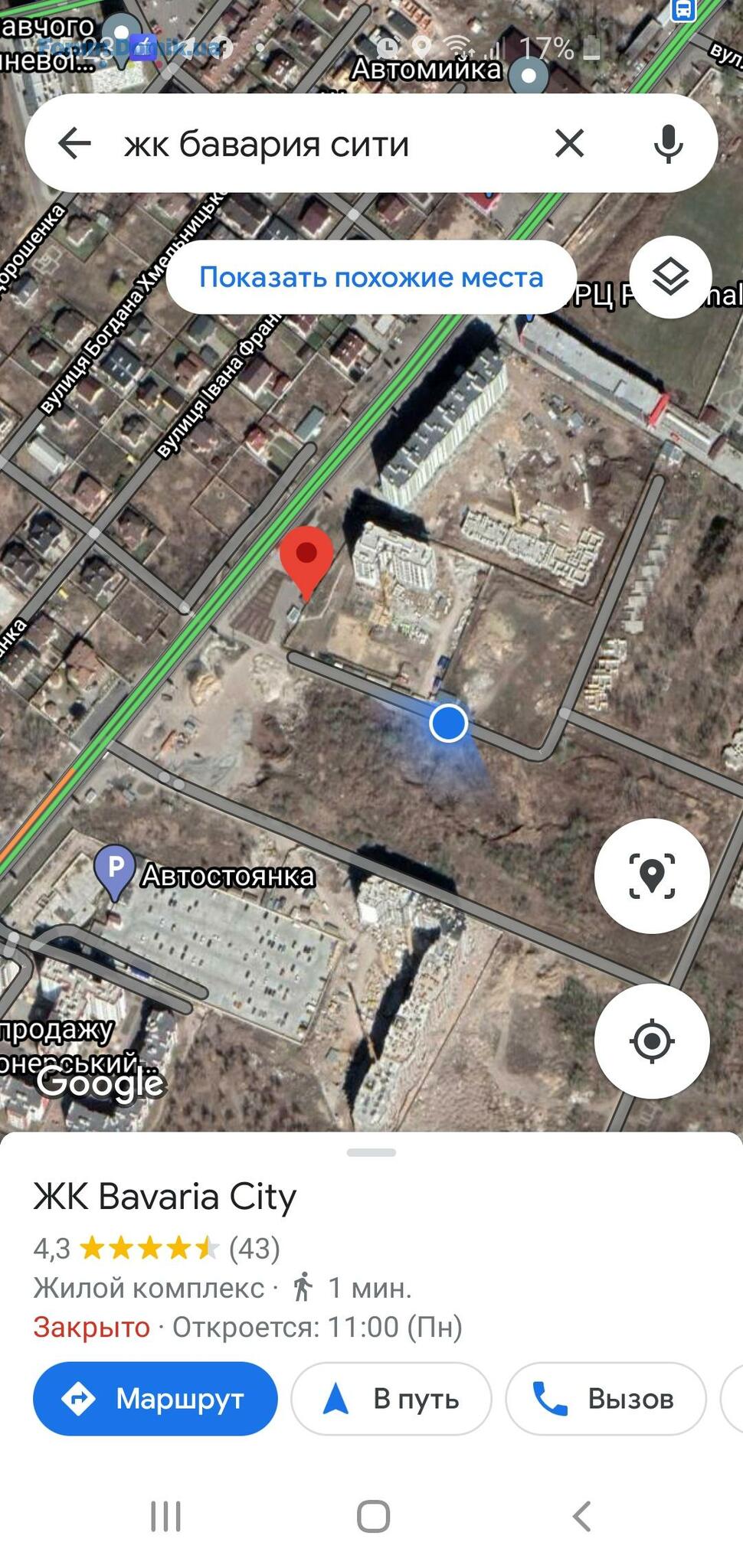Clear the search query
Viewport: 743px width, 1568px height.
569,143
